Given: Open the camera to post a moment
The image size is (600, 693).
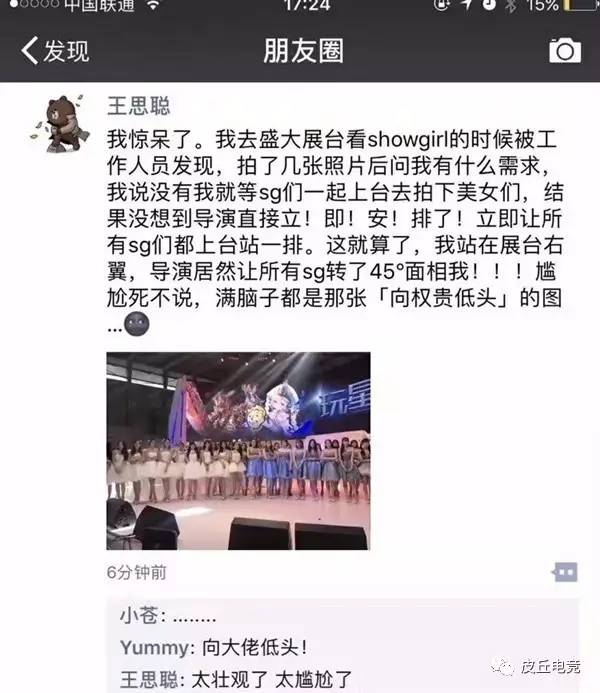Looking at the screenshot, I should coord(564,50).
